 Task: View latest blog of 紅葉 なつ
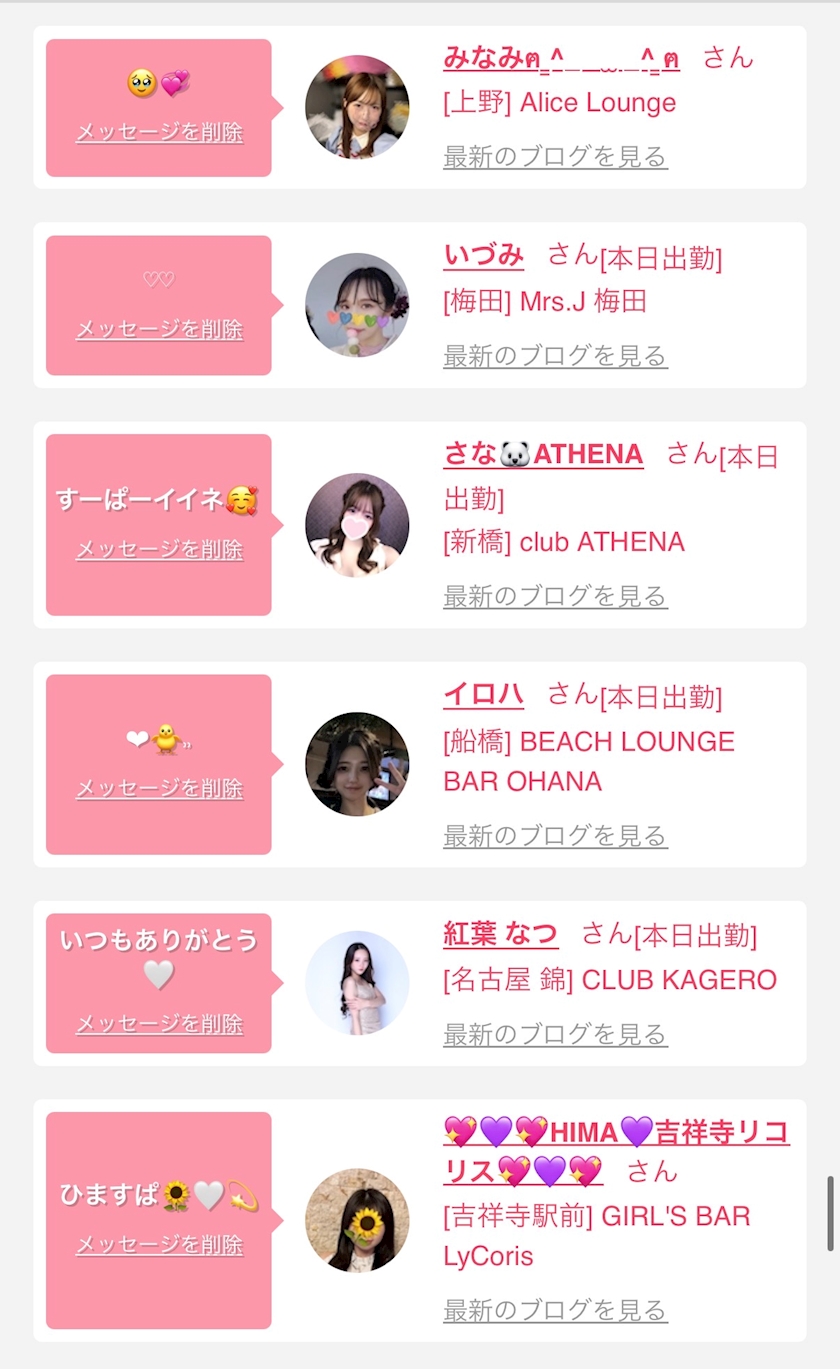[x=555, y=1034]
